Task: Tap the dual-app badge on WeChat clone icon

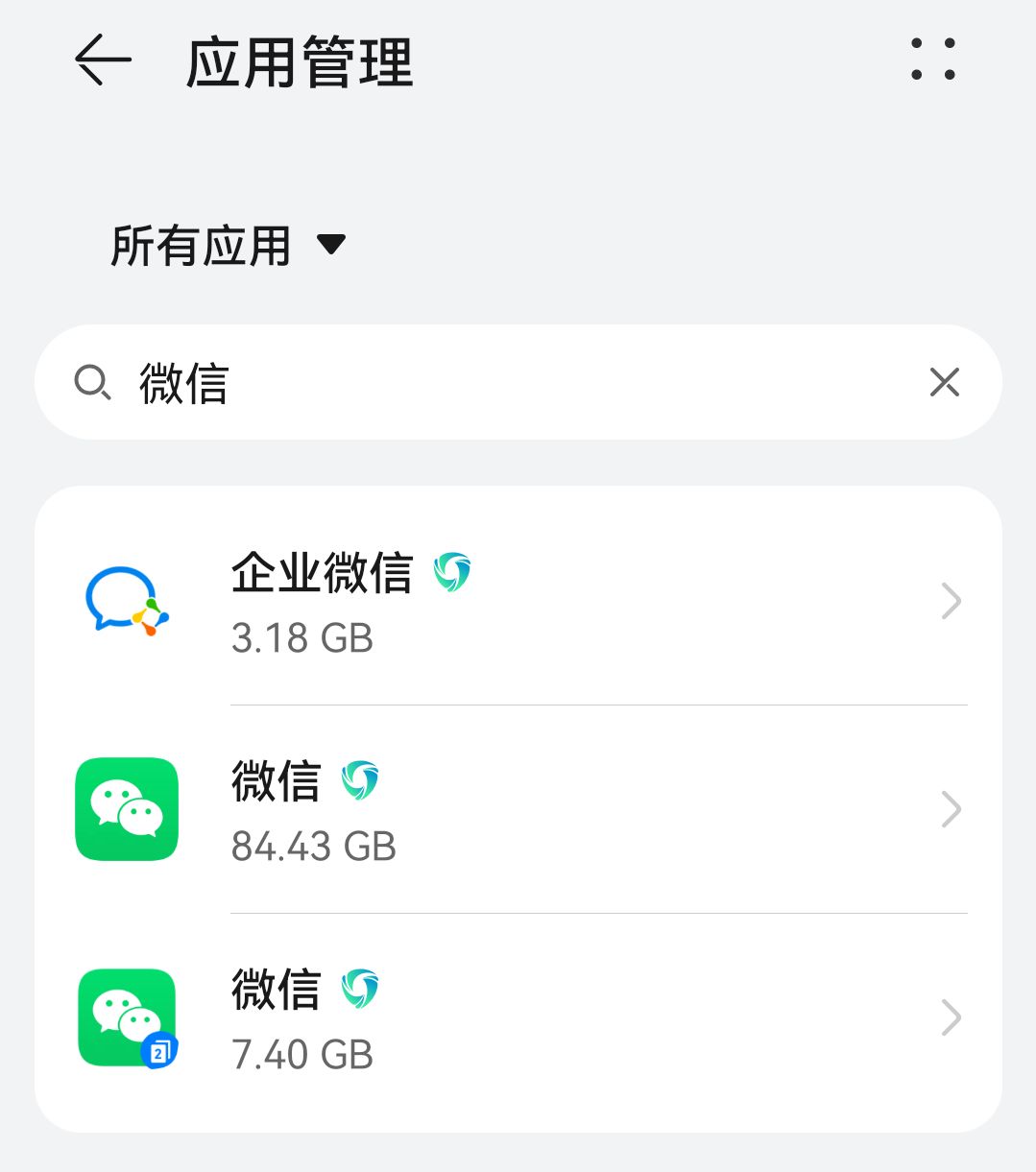Action: pyautogui.click(x=158, y=1050)
